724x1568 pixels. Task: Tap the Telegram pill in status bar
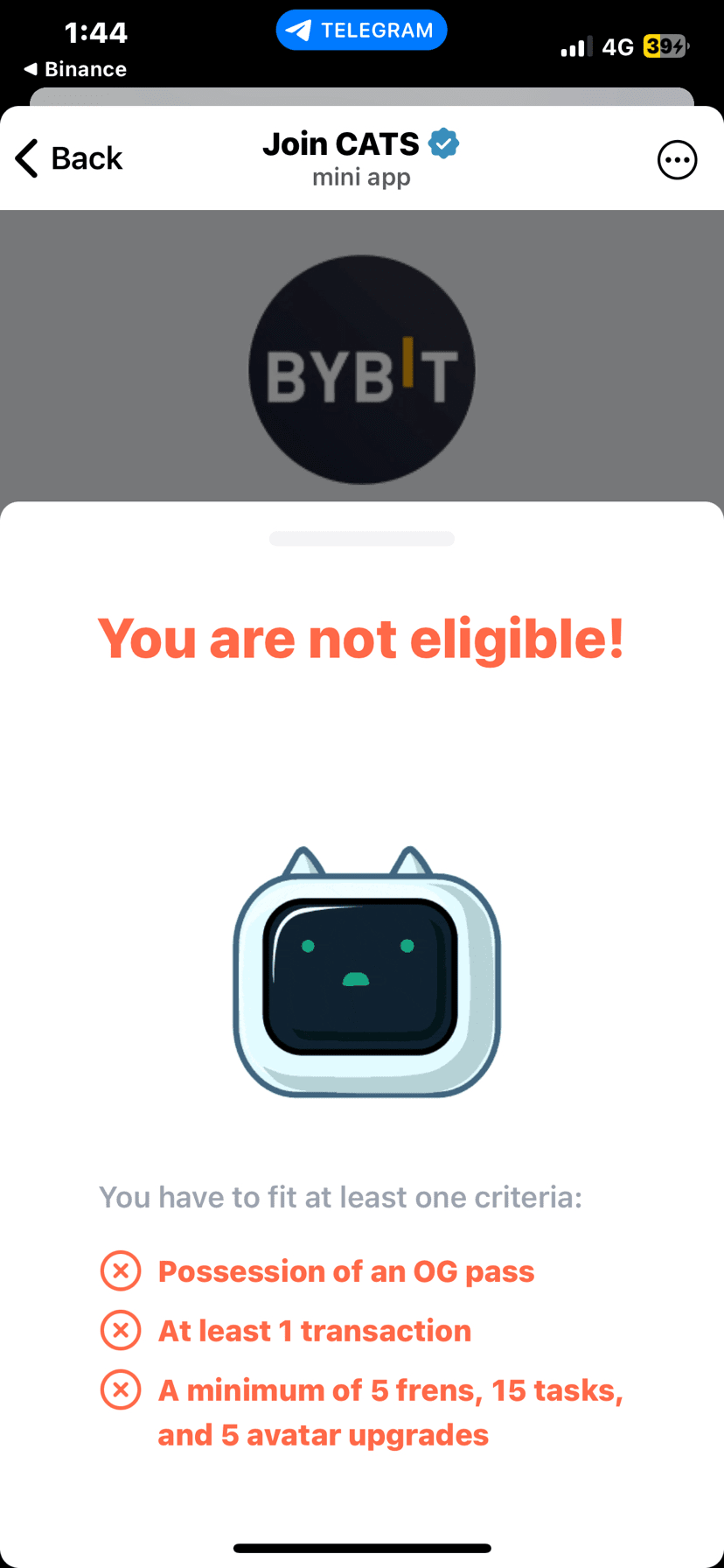click(361, 31)
